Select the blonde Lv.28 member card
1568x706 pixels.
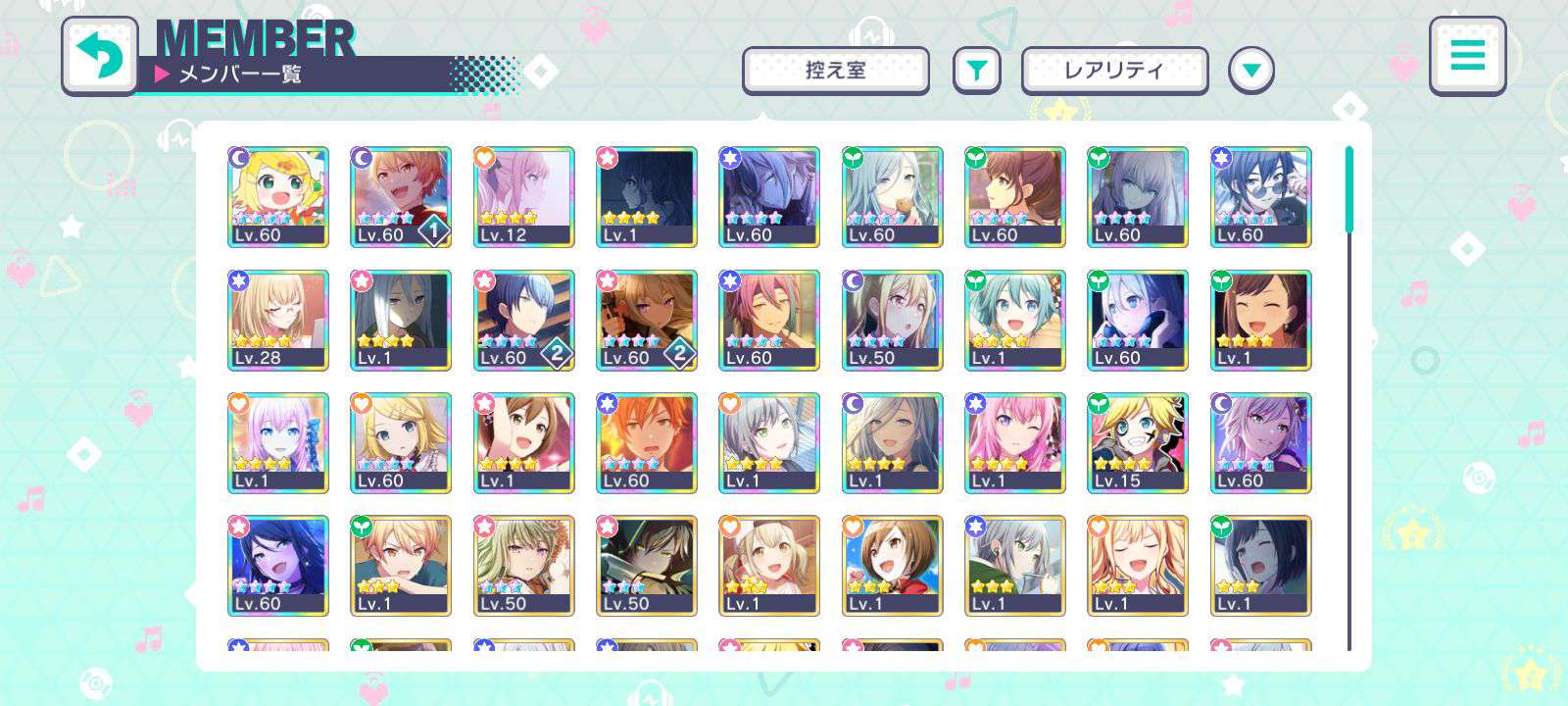coord(278,320)
